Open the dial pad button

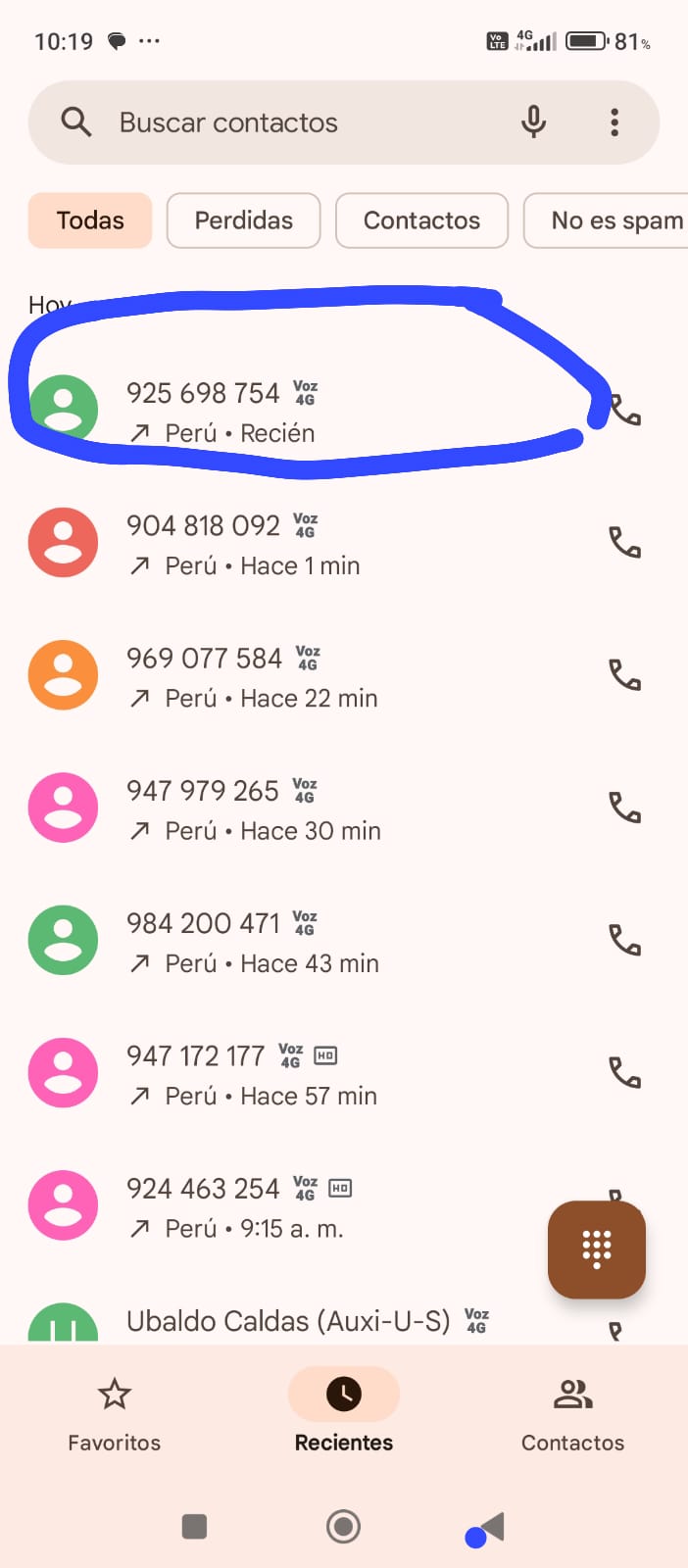(x=596, y=1249)
